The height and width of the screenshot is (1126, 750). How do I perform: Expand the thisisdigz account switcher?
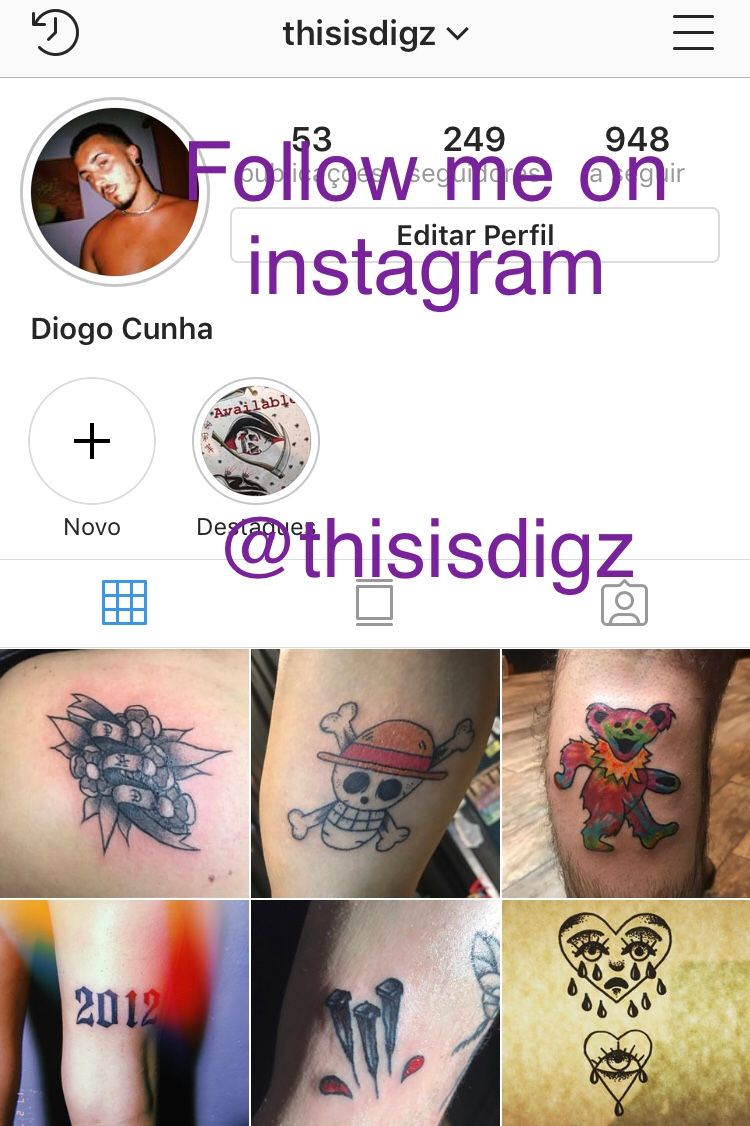[376, 34]
